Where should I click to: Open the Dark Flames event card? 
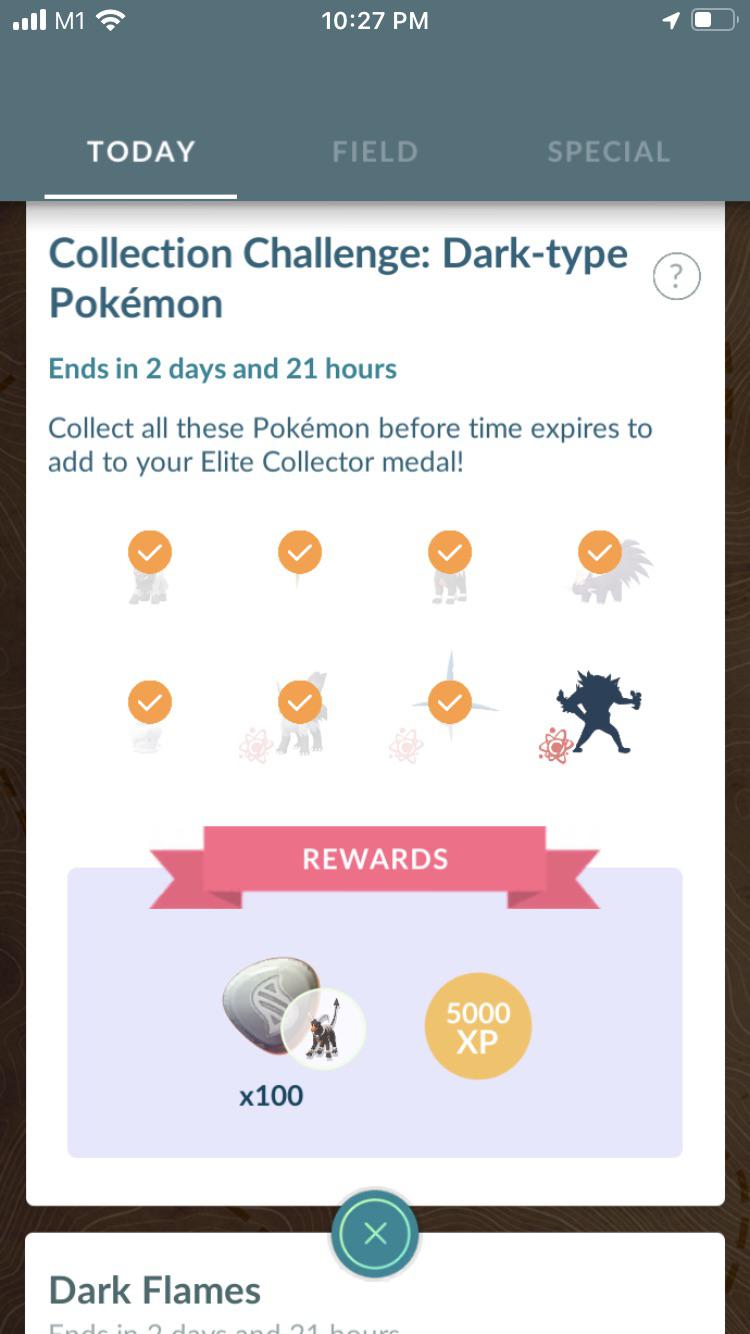(x=375, y=1283)
